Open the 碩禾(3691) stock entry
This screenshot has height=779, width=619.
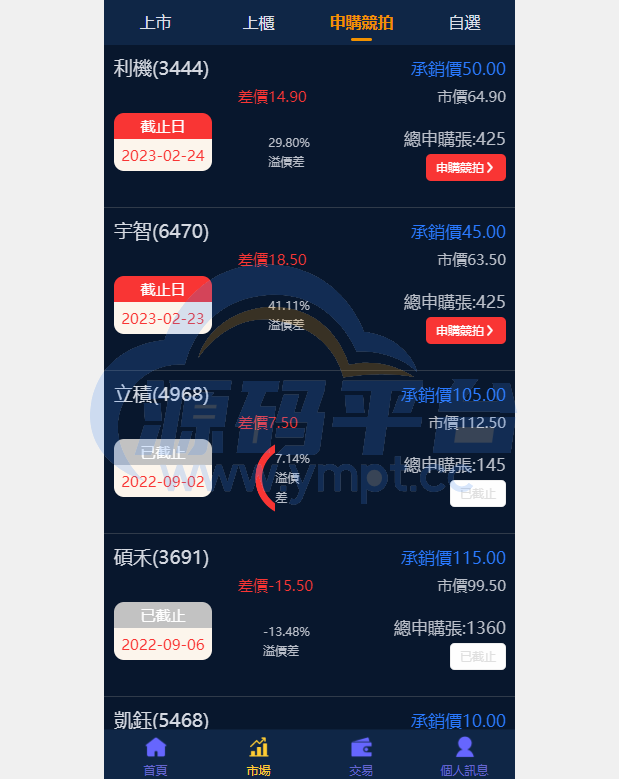point(162,558)
